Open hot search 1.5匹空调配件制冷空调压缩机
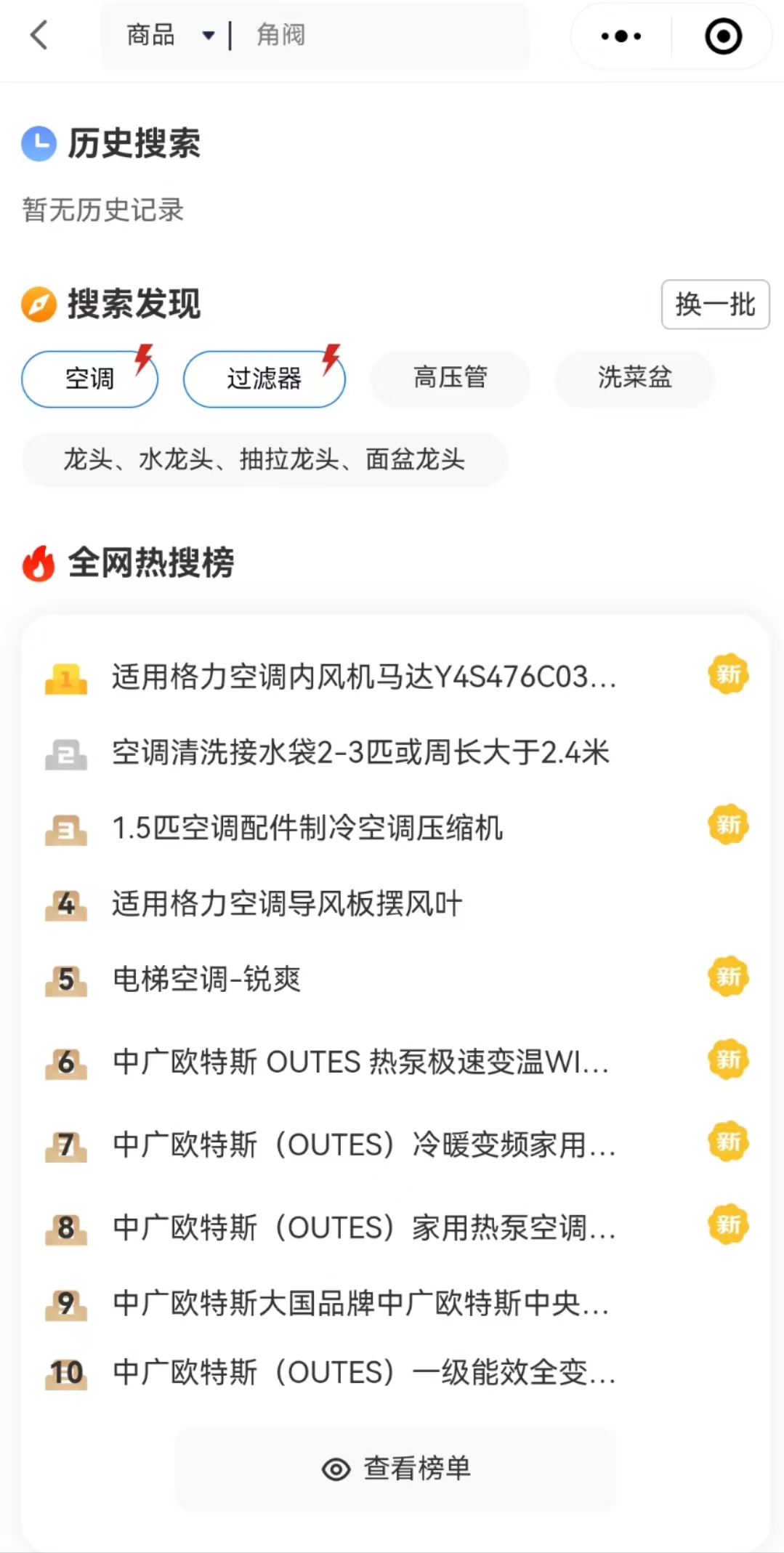The width and height of the screenshot is (784, 1553). 395,828
